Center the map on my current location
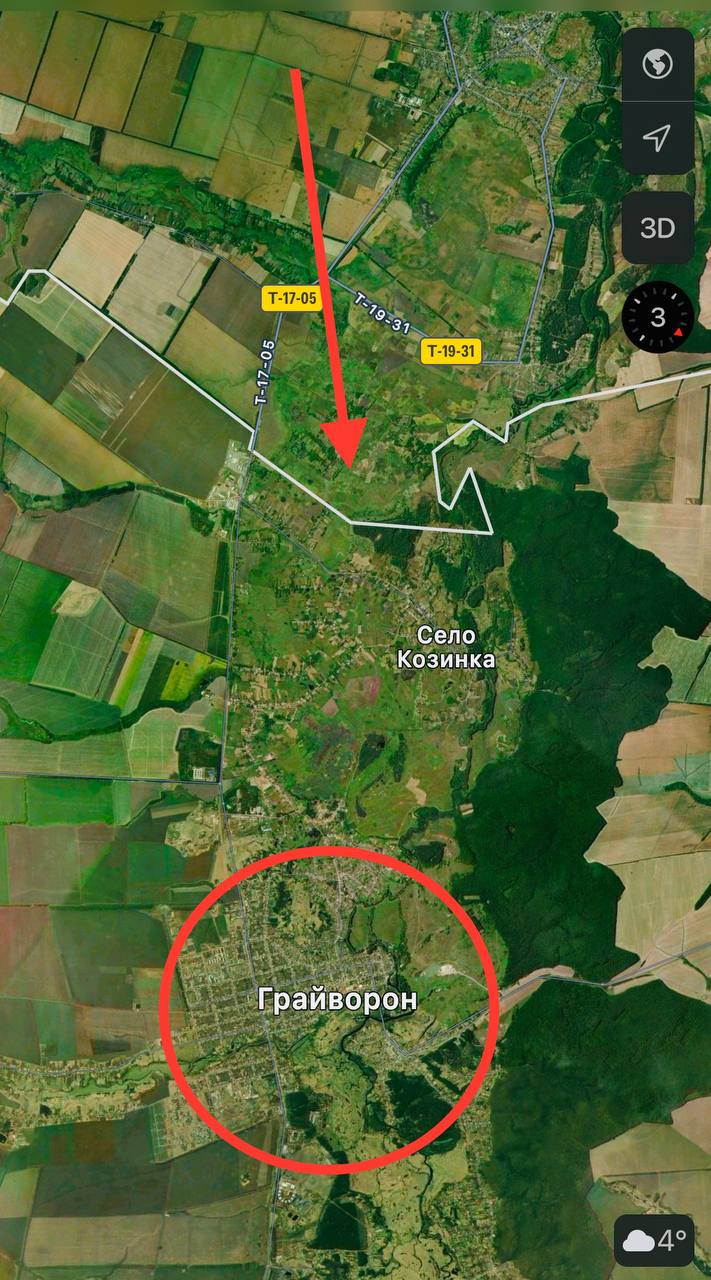The image size is (711, 1280). pyautogui.click(x=657, y=138)
